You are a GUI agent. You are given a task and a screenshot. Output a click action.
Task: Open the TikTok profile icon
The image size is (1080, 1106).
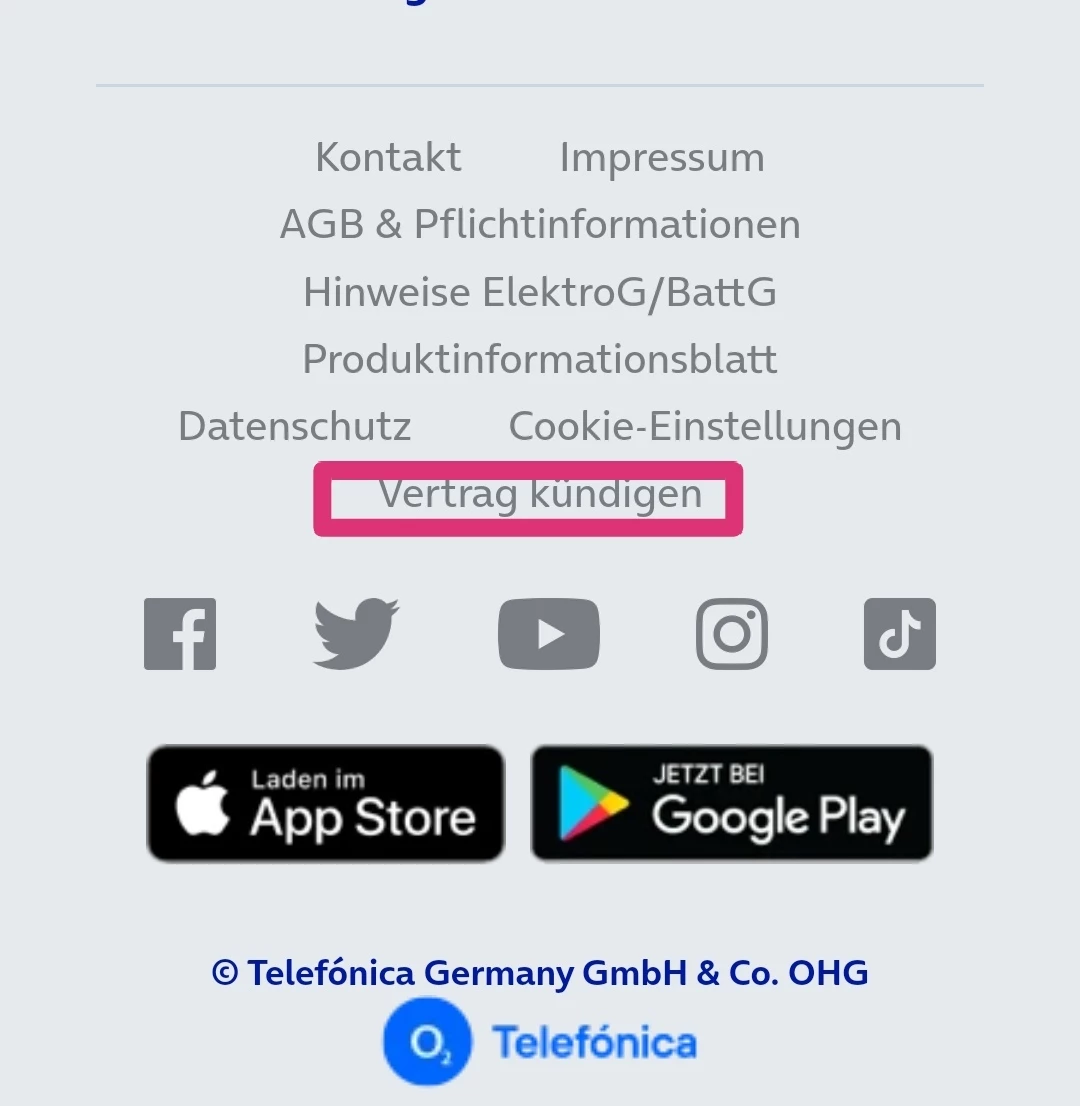pos(900,634)
